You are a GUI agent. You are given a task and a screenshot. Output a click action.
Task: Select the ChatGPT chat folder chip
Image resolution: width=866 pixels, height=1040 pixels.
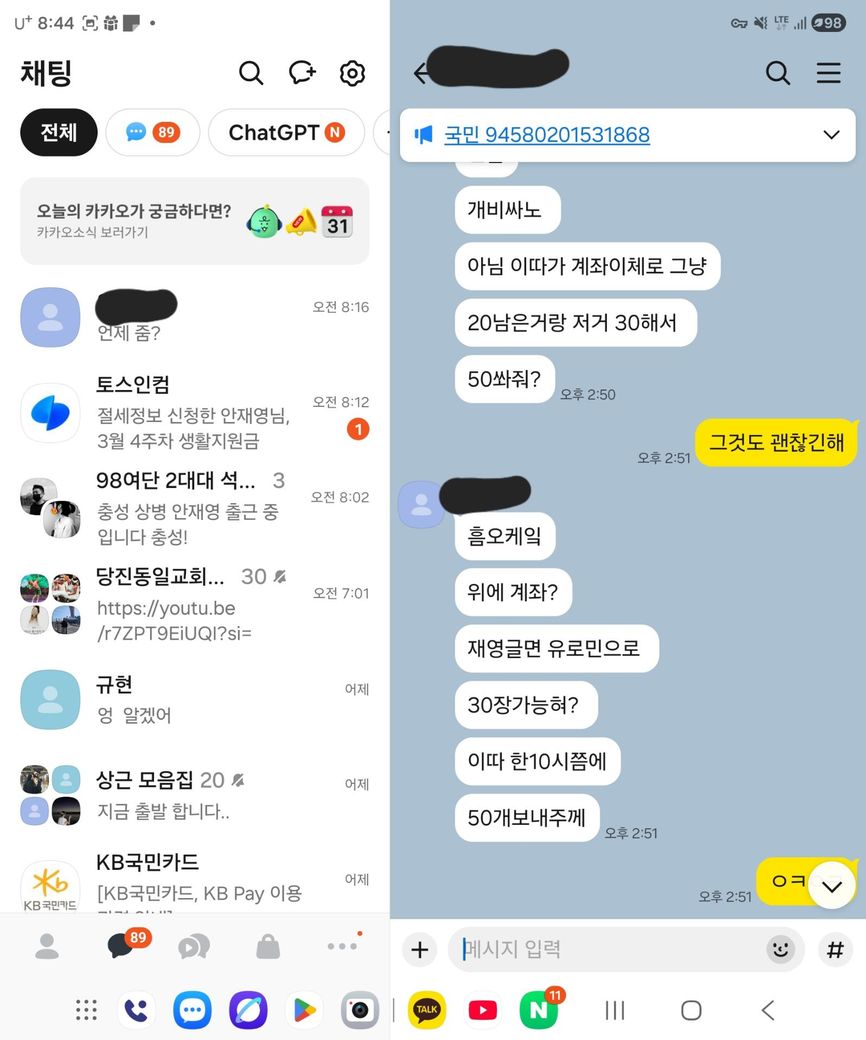(286, 132)
